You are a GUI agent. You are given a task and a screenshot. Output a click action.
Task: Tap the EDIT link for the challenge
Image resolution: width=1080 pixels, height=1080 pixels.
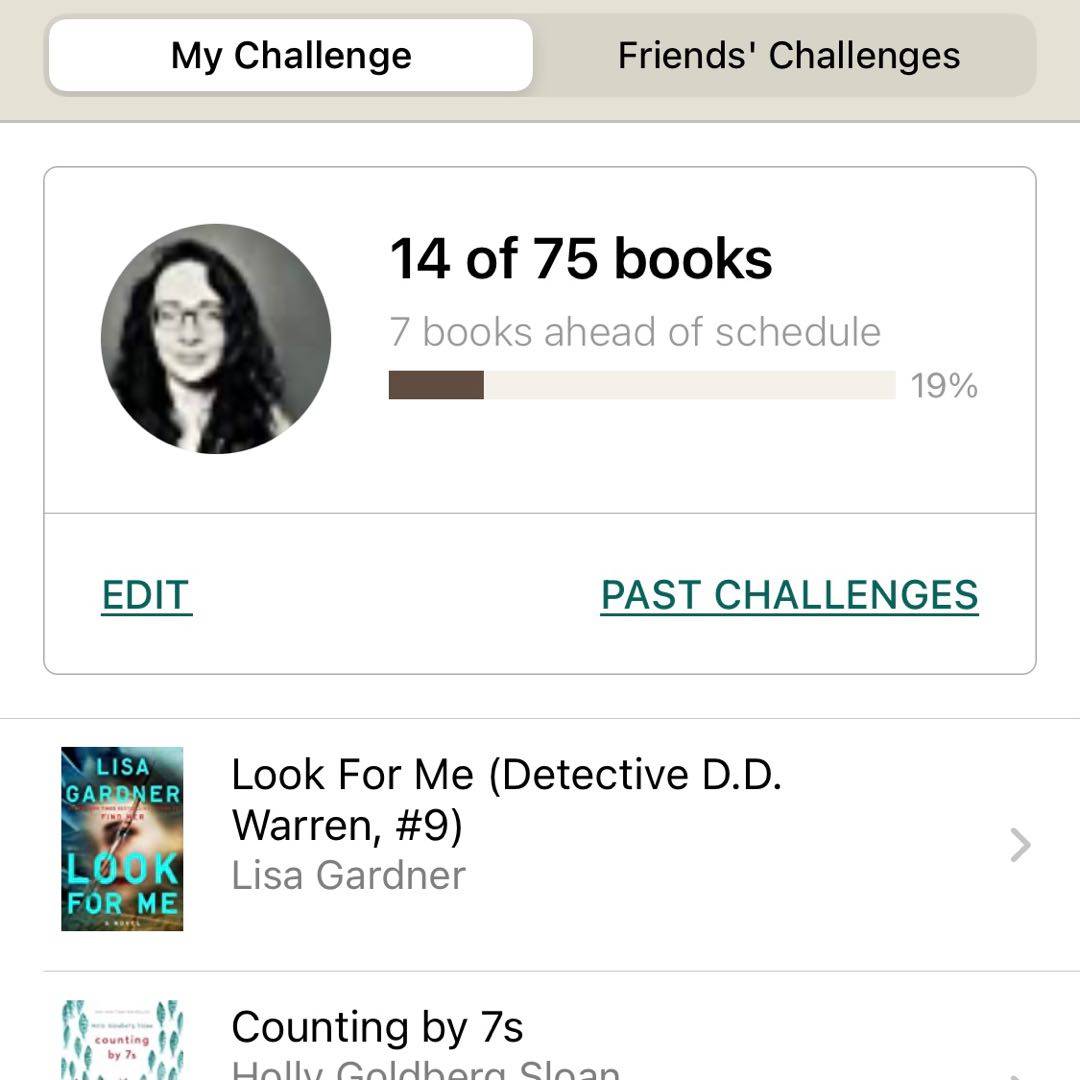pyautogui.click(x=146, y=596)
